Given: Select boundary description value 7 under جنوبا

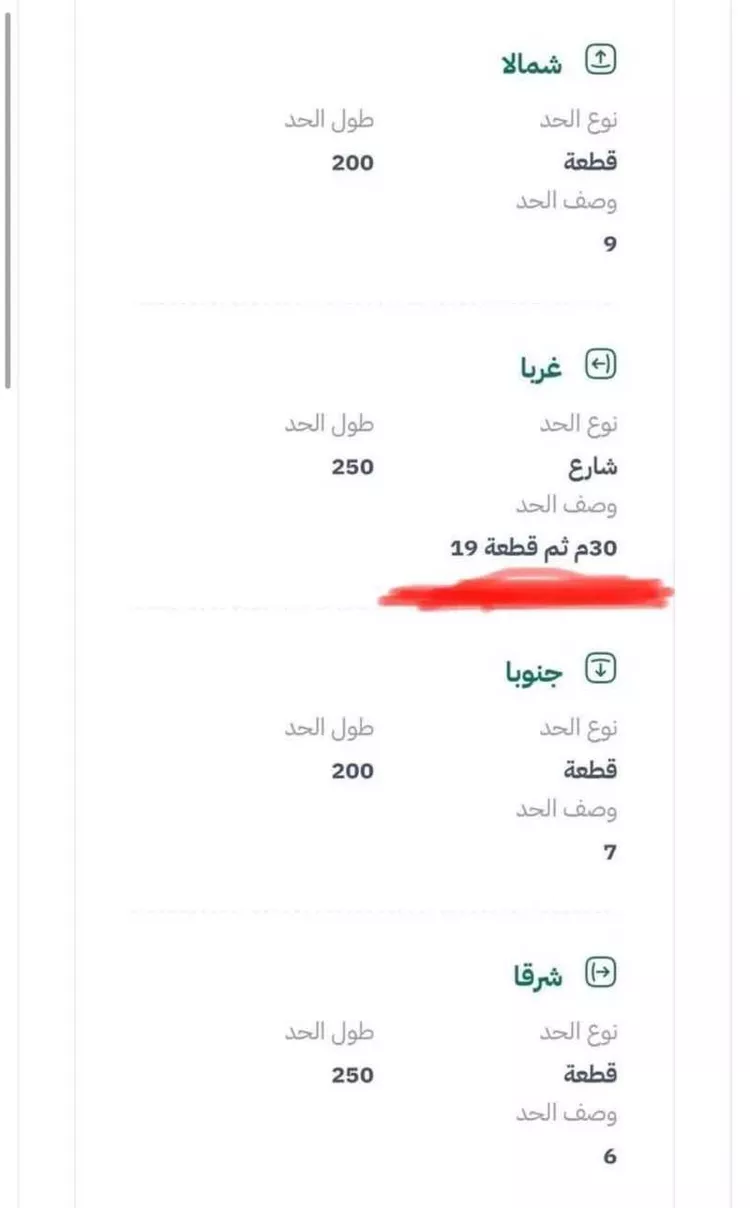Looking at the screenshot, I should click(x=608, y=851).
